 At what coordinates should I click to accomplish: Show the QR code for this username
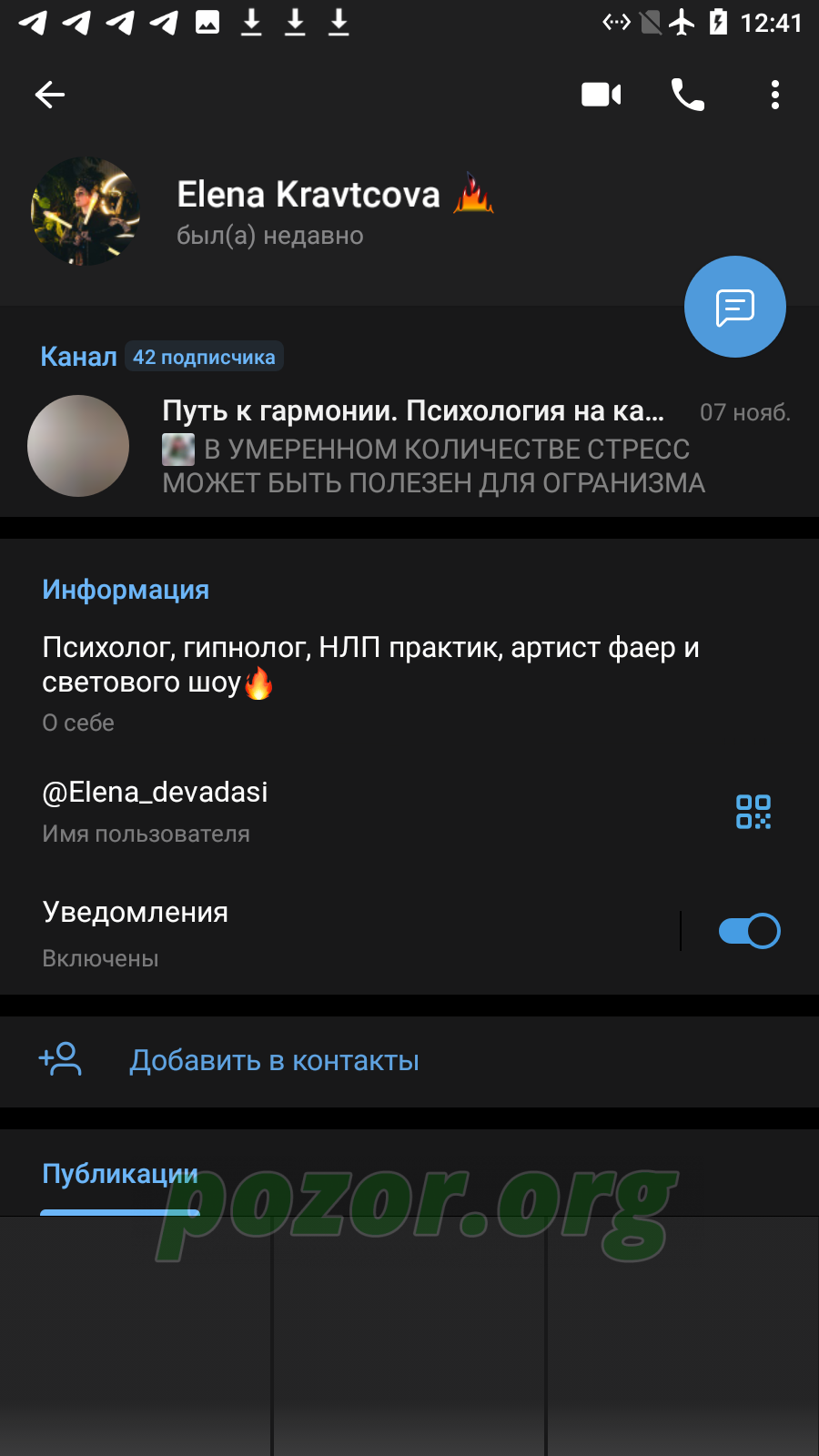coord(753,812)
